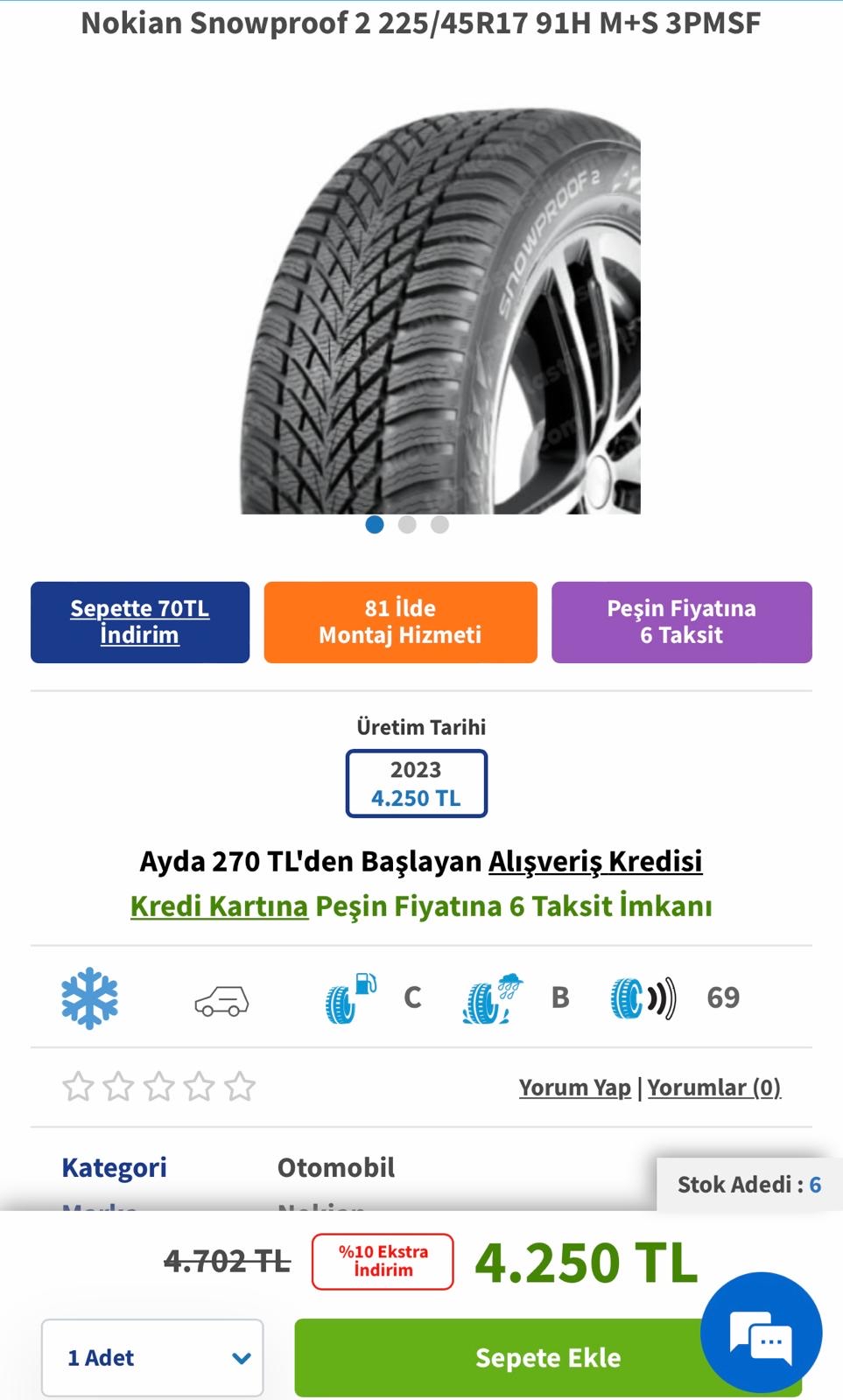Screen dimensions: 843x1400
Task: Open the Alışveriş Kredisi link
Action: click(595, 862)
